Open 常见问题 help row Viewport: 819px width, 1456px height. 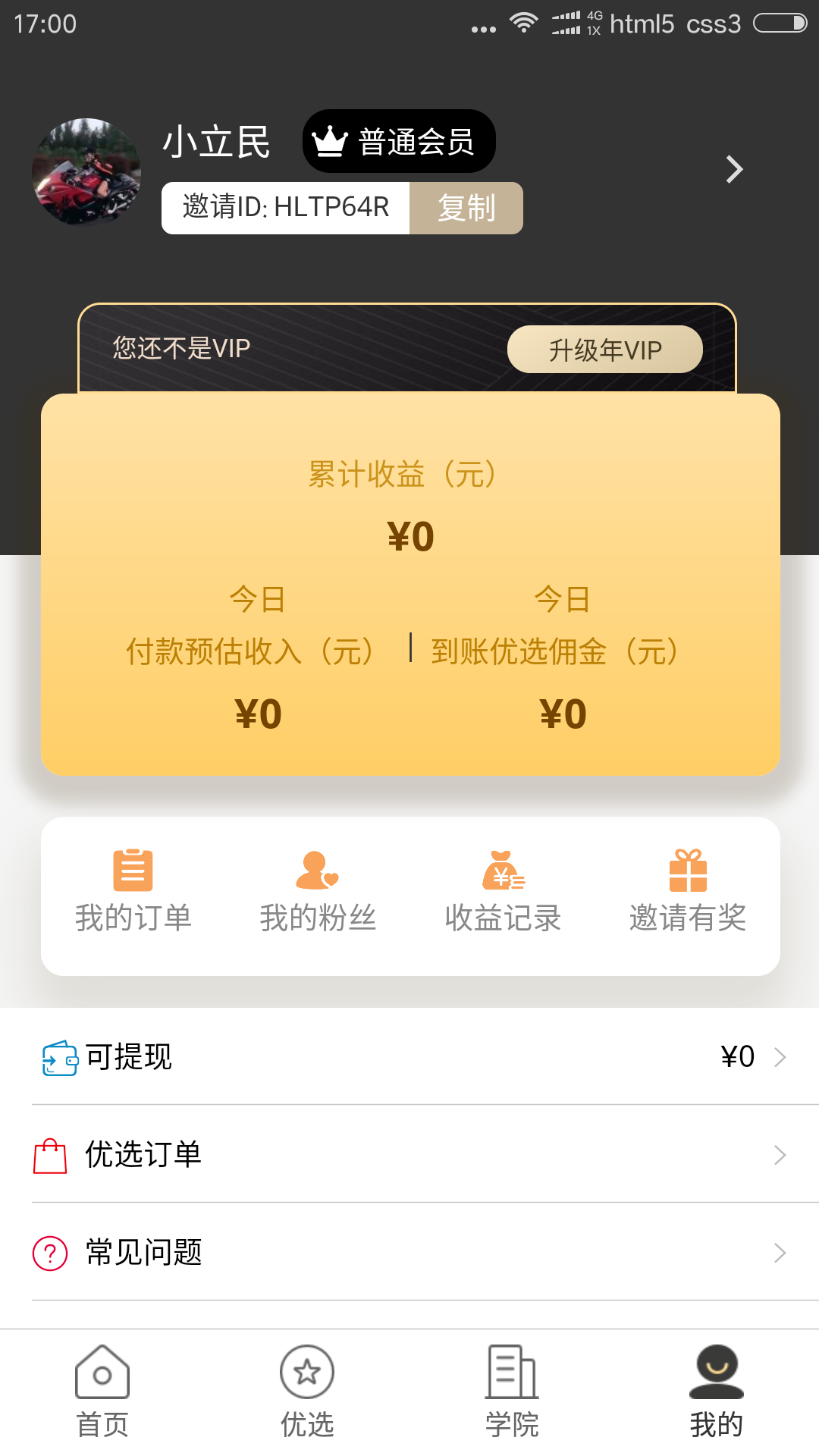pos(409,1252)
